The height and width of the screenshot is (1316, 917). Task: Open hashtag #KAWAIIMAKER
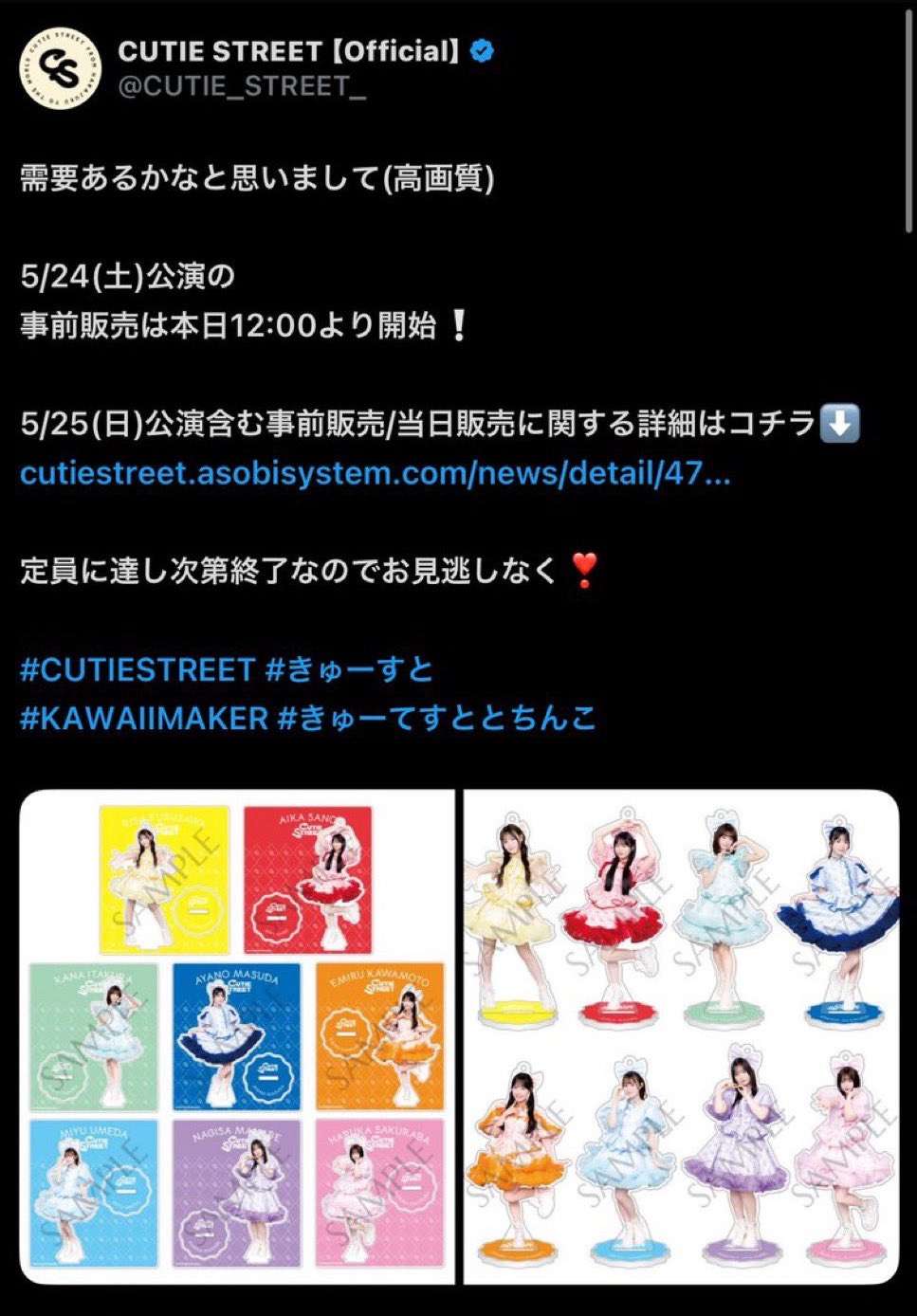pos(144,718)
